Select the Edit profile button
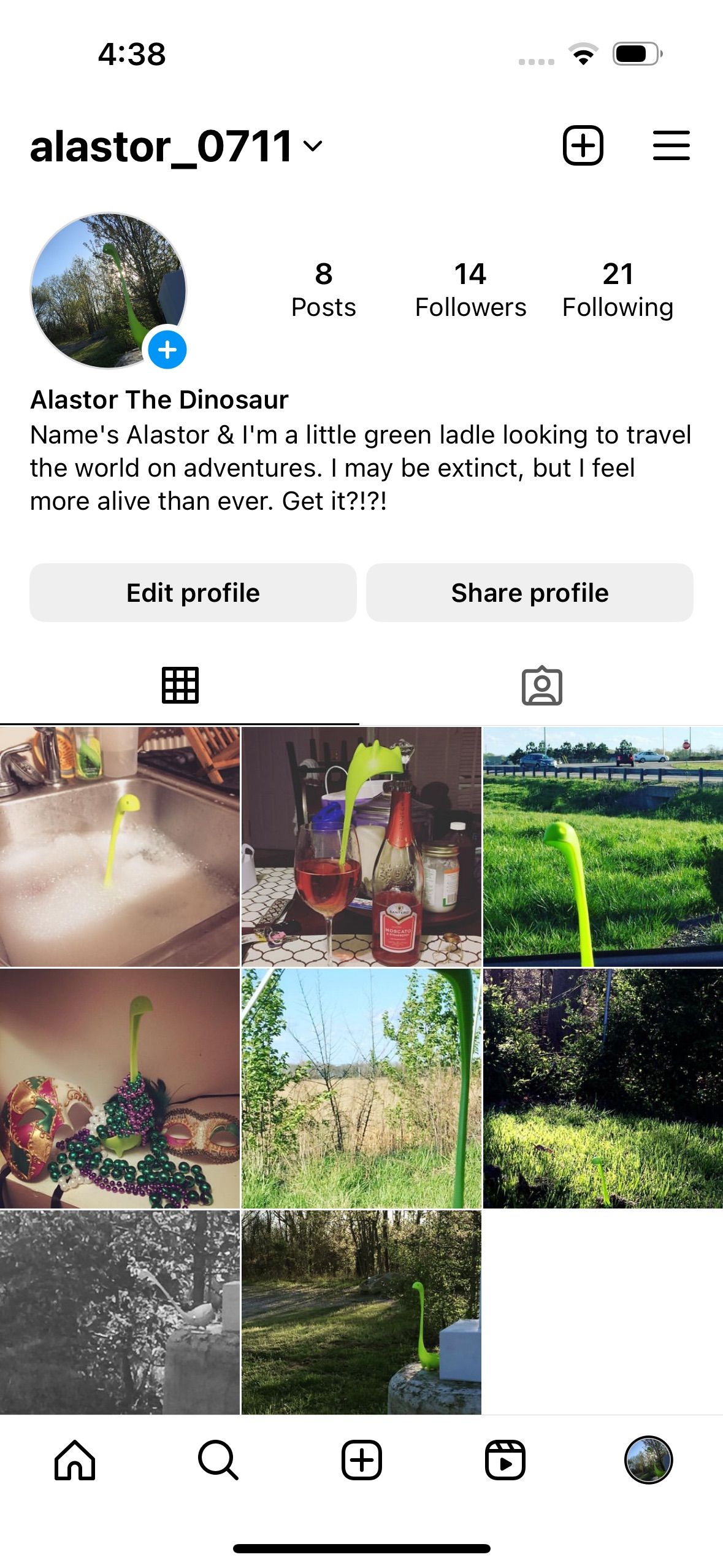Image resolution: width=723 pixels, height=1568 pixels. pyautogui.click(x=193, y=592)
